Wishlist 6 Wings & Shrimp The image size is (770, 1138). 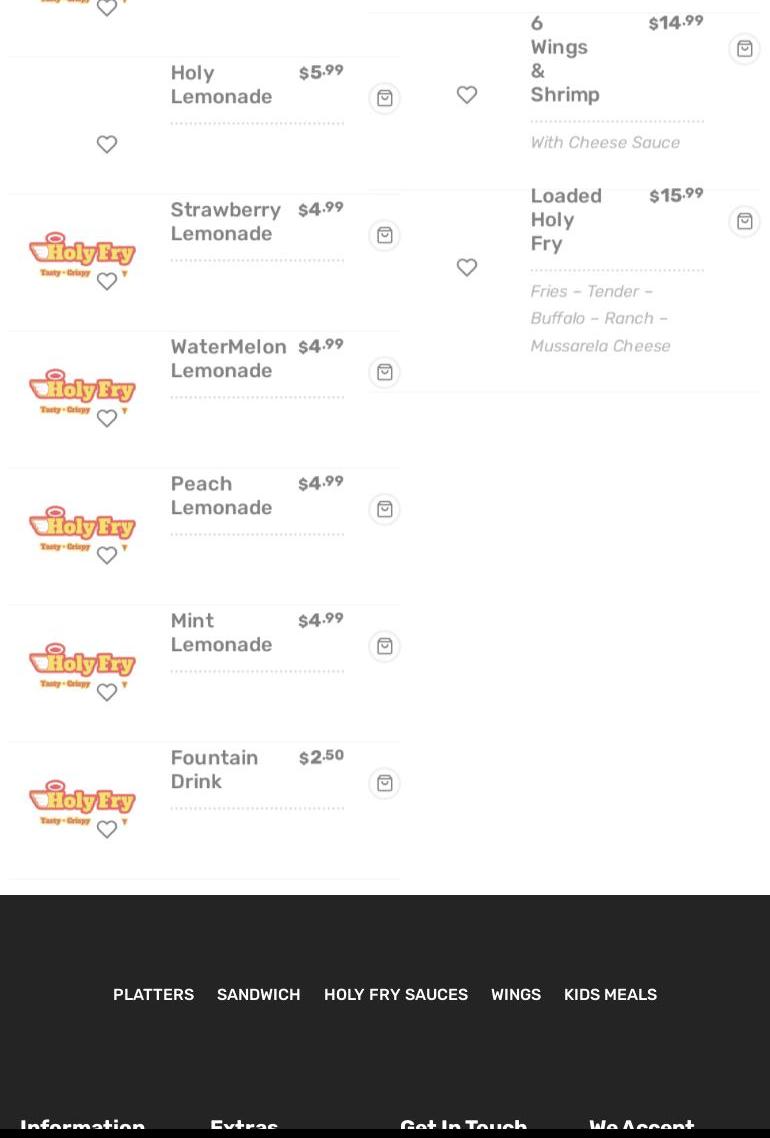[x=467, y=95]
